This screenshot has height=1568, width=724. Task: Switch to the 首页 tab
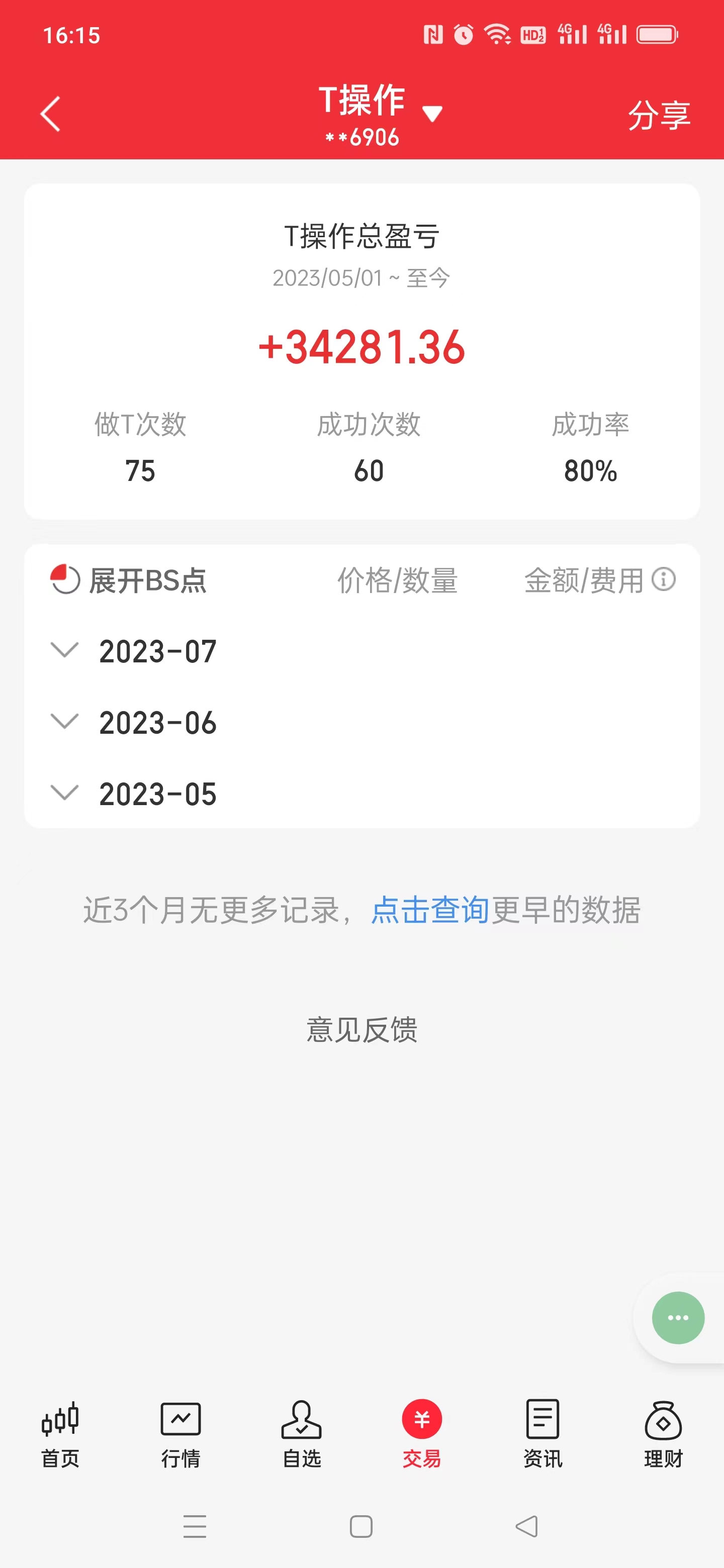pos(60,1433)
